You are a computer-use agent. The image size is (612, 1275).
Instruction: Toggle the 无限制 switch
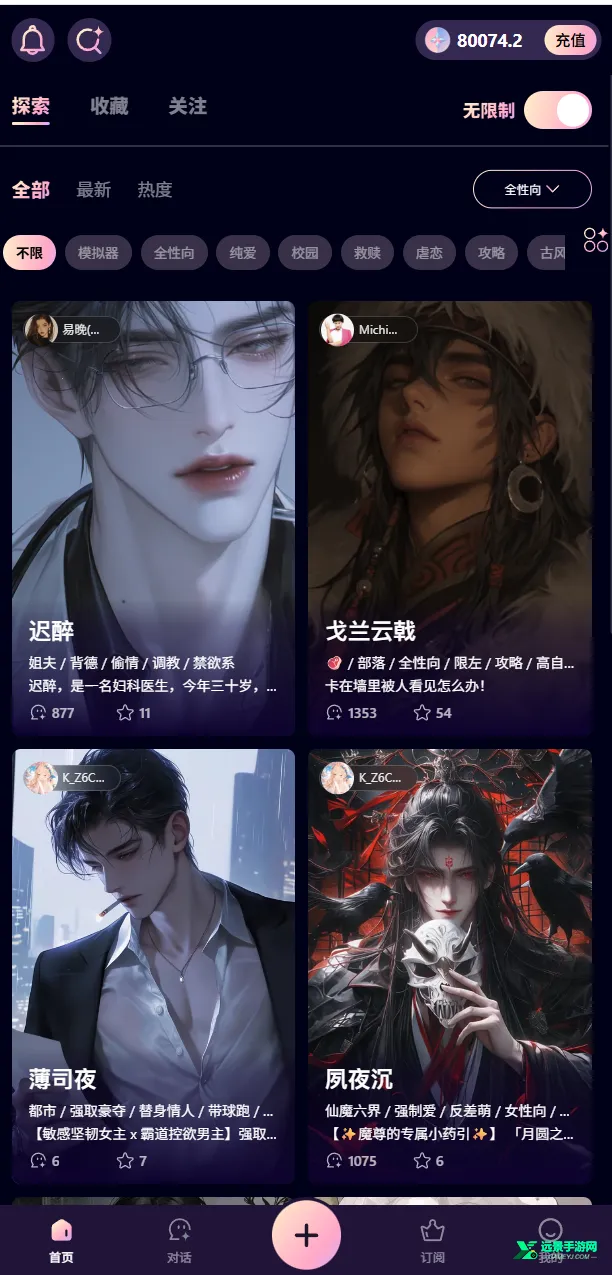557,110
